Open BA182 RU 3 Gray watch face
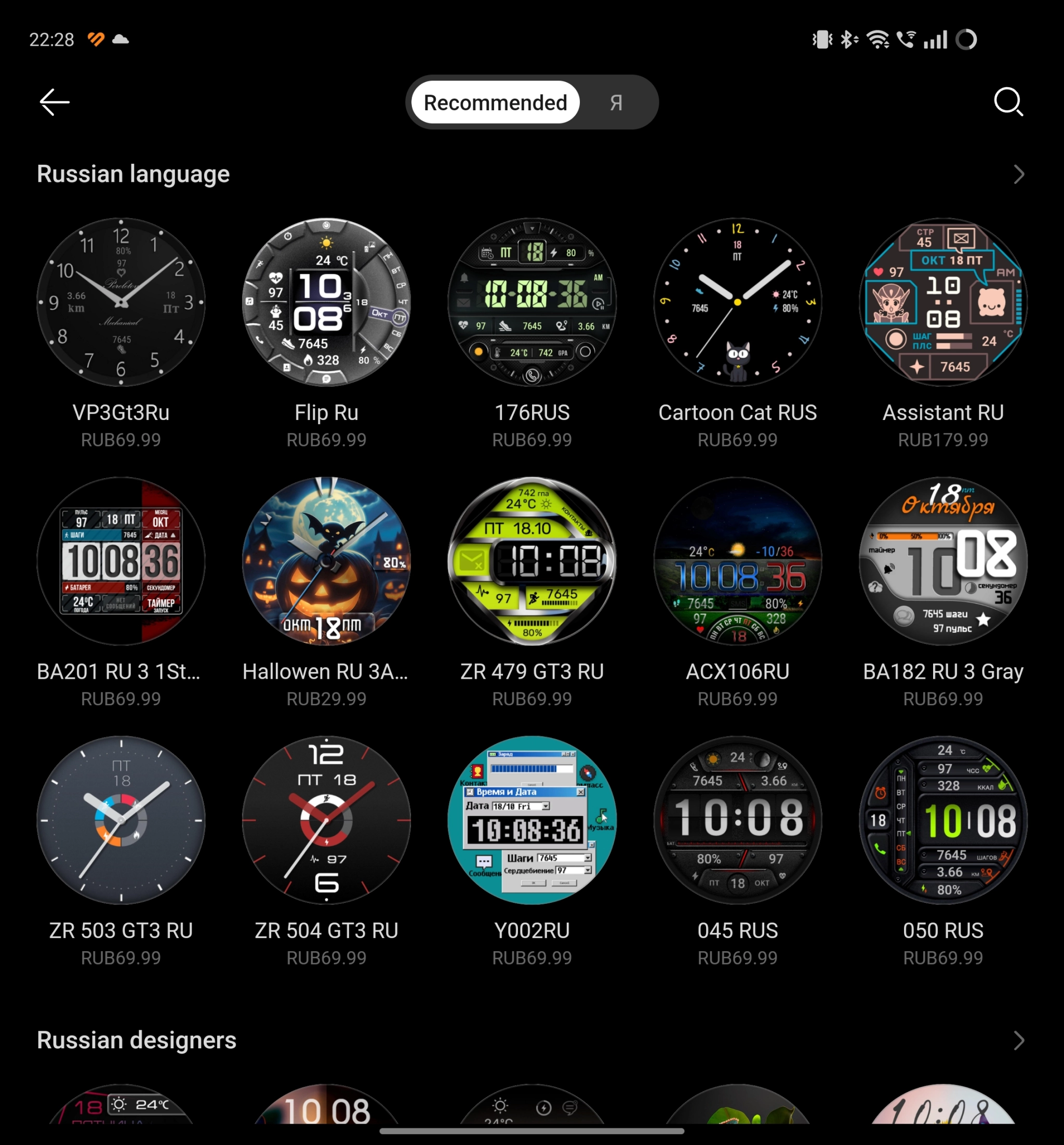This screenshot has height=1145, width=1064. click(x=943, y=561)
